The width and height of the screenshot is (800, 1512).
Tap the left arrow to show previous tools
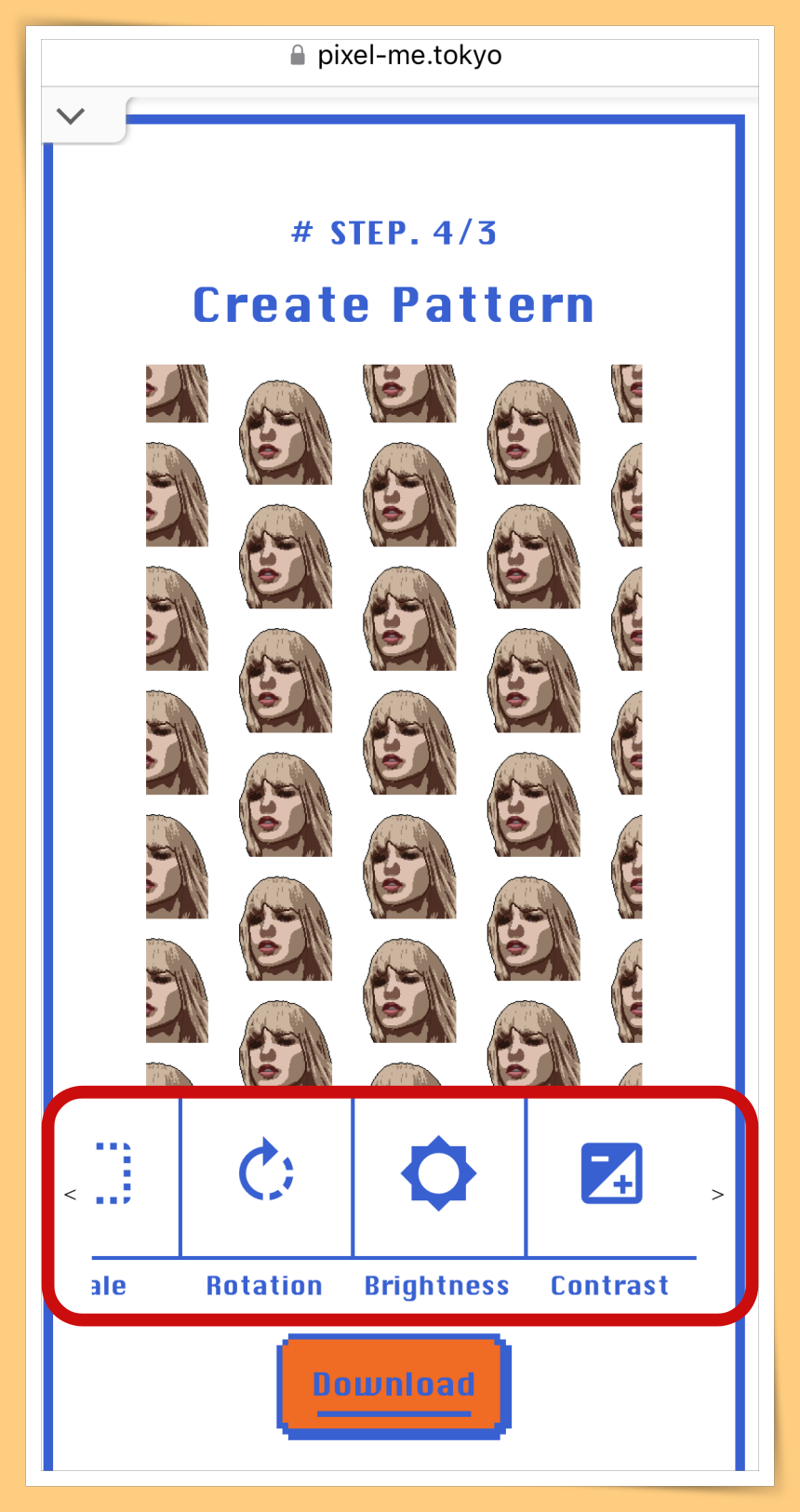(70, 1195)
